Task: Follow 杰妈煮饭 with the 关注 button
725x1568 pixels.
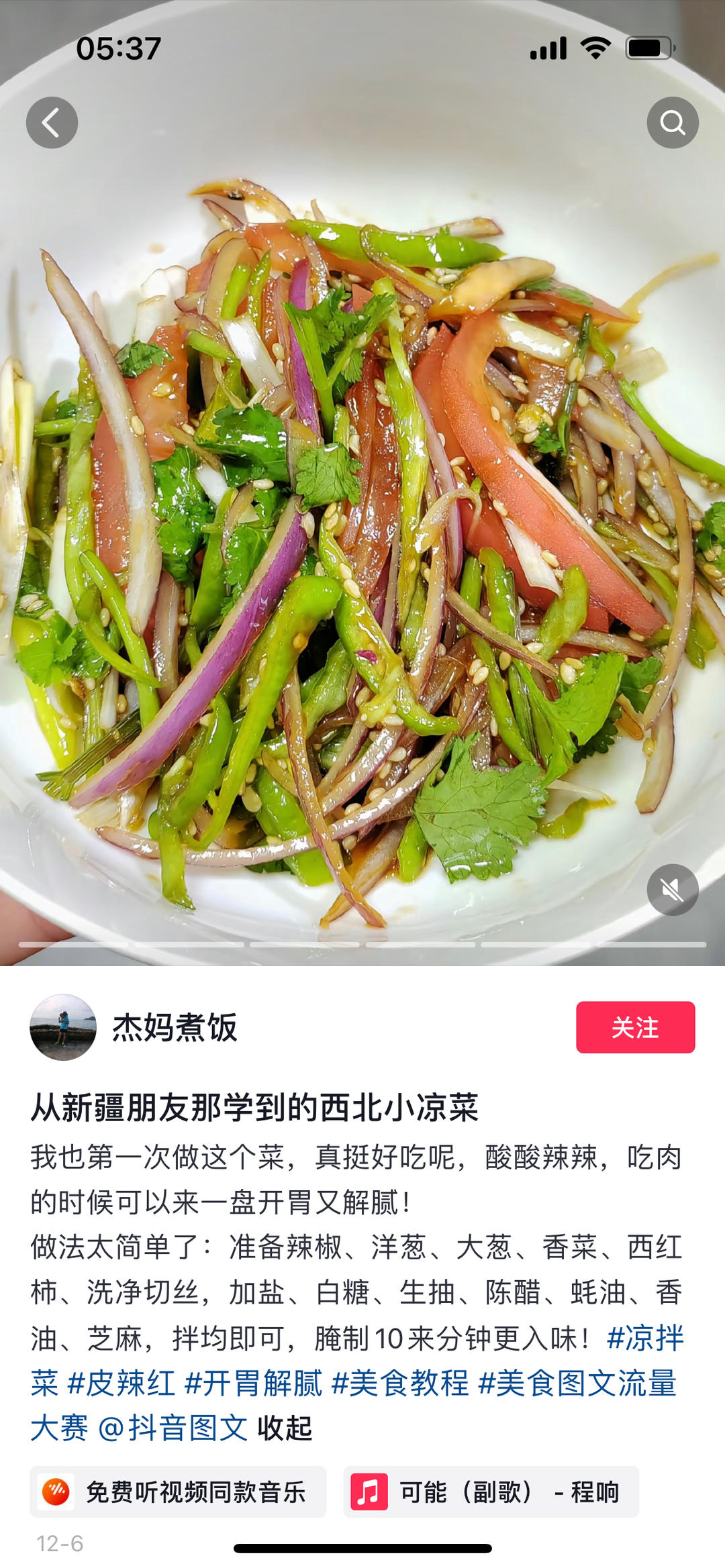Action: (635, 1027)
